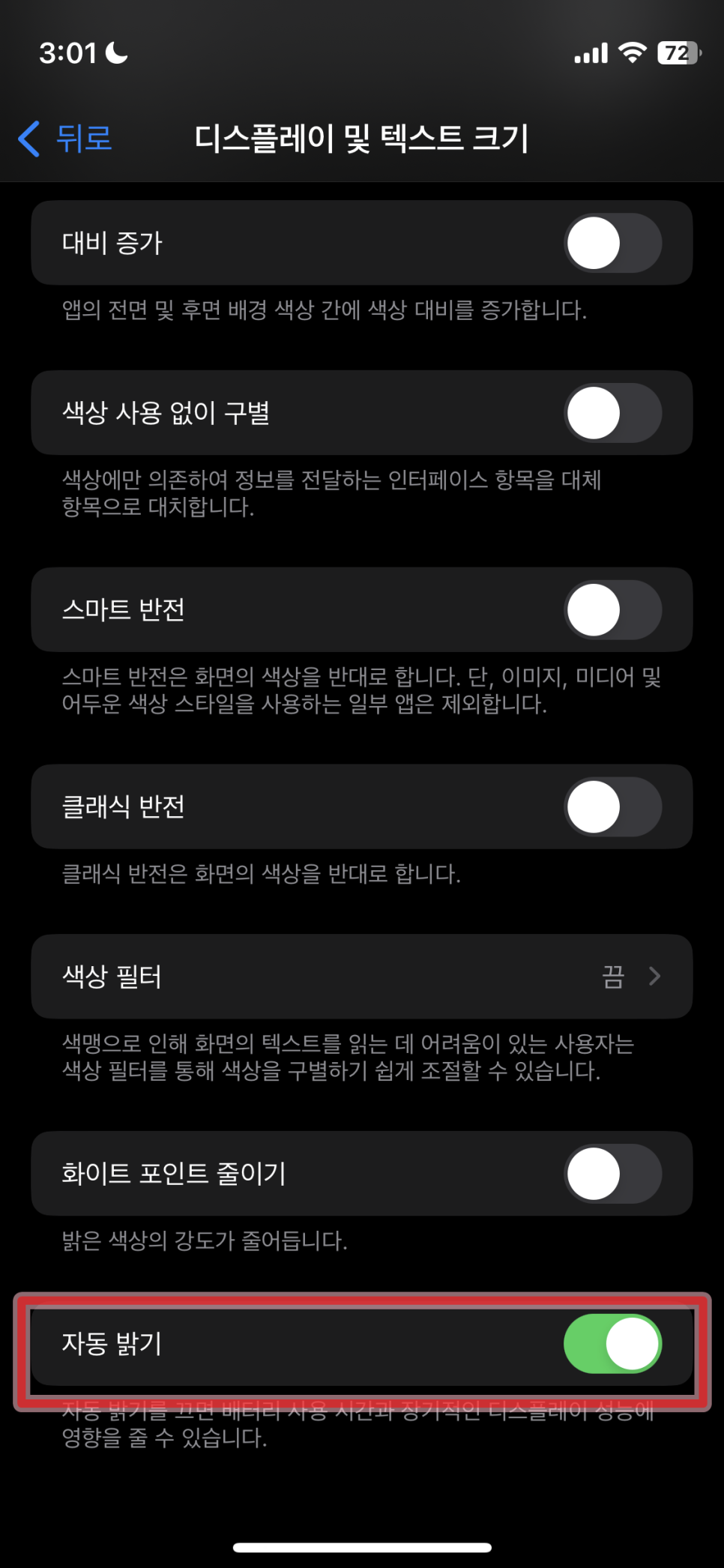Enable the 스마트 반전 switch
The width and height of the screenshot is (724, 1568).
coord(612,610)
